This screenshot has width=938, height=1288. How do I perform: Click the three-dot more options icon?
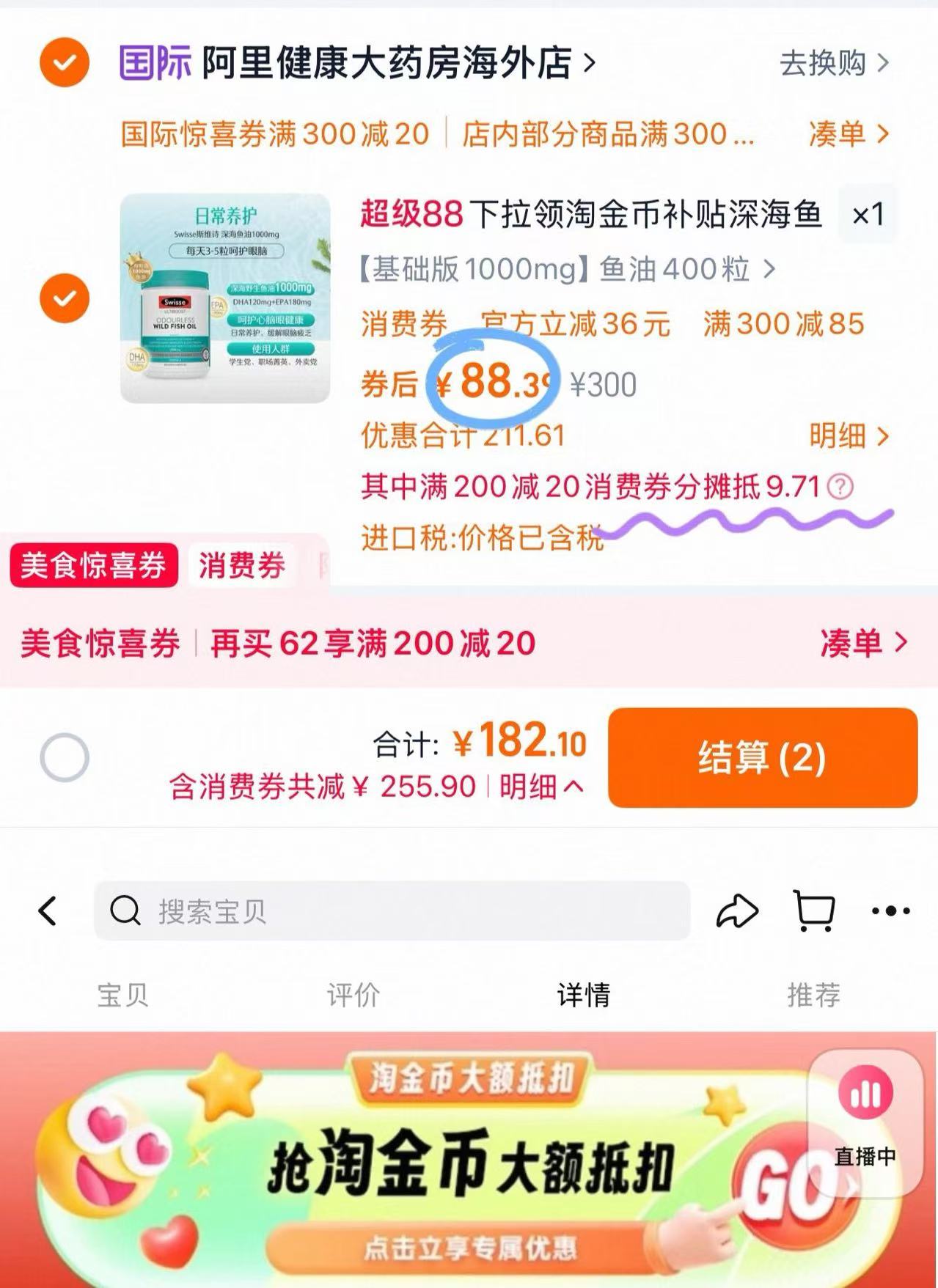(890, 911)
